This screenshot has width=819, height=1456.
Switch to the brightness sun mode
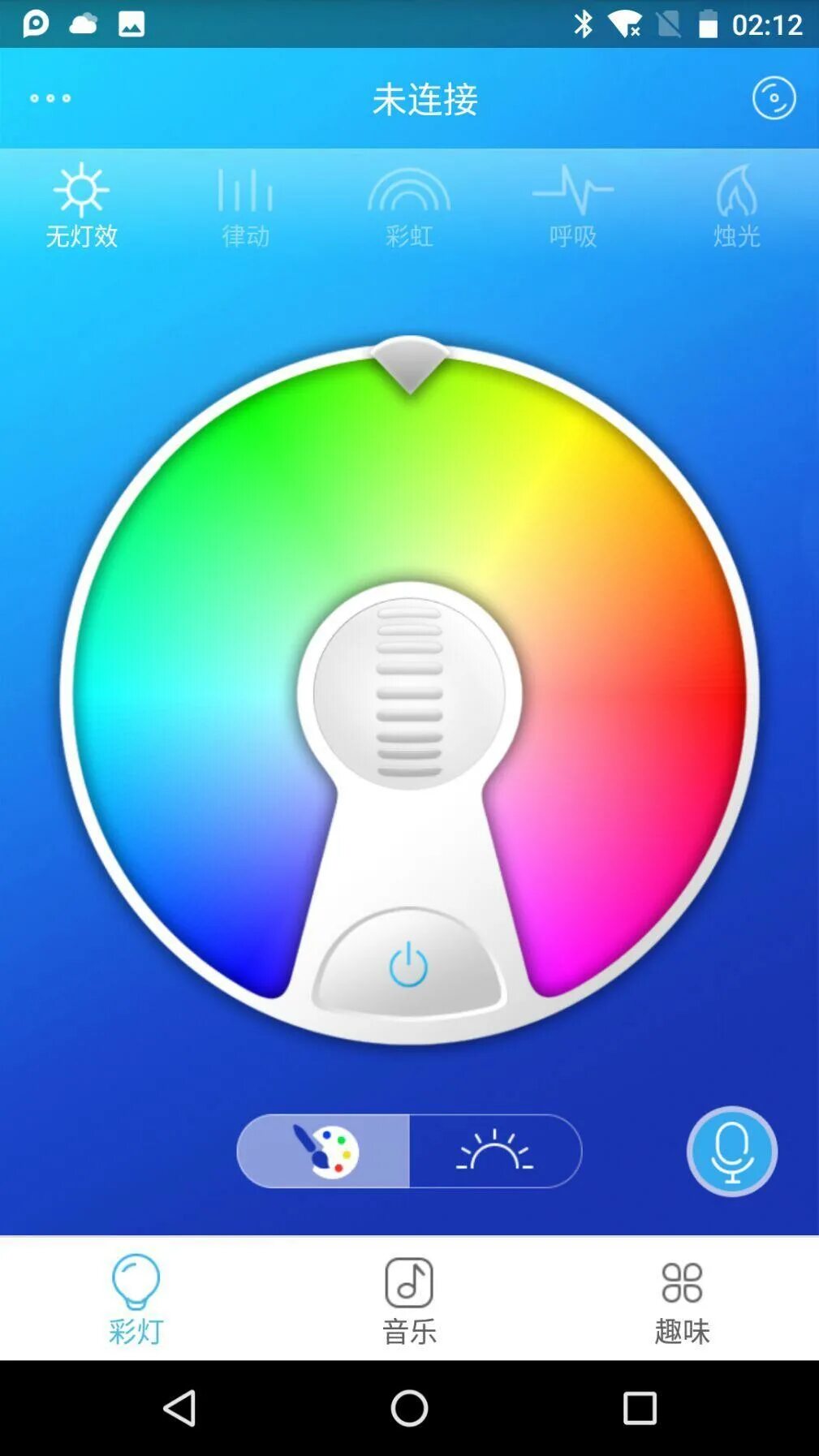[495, 1151]
